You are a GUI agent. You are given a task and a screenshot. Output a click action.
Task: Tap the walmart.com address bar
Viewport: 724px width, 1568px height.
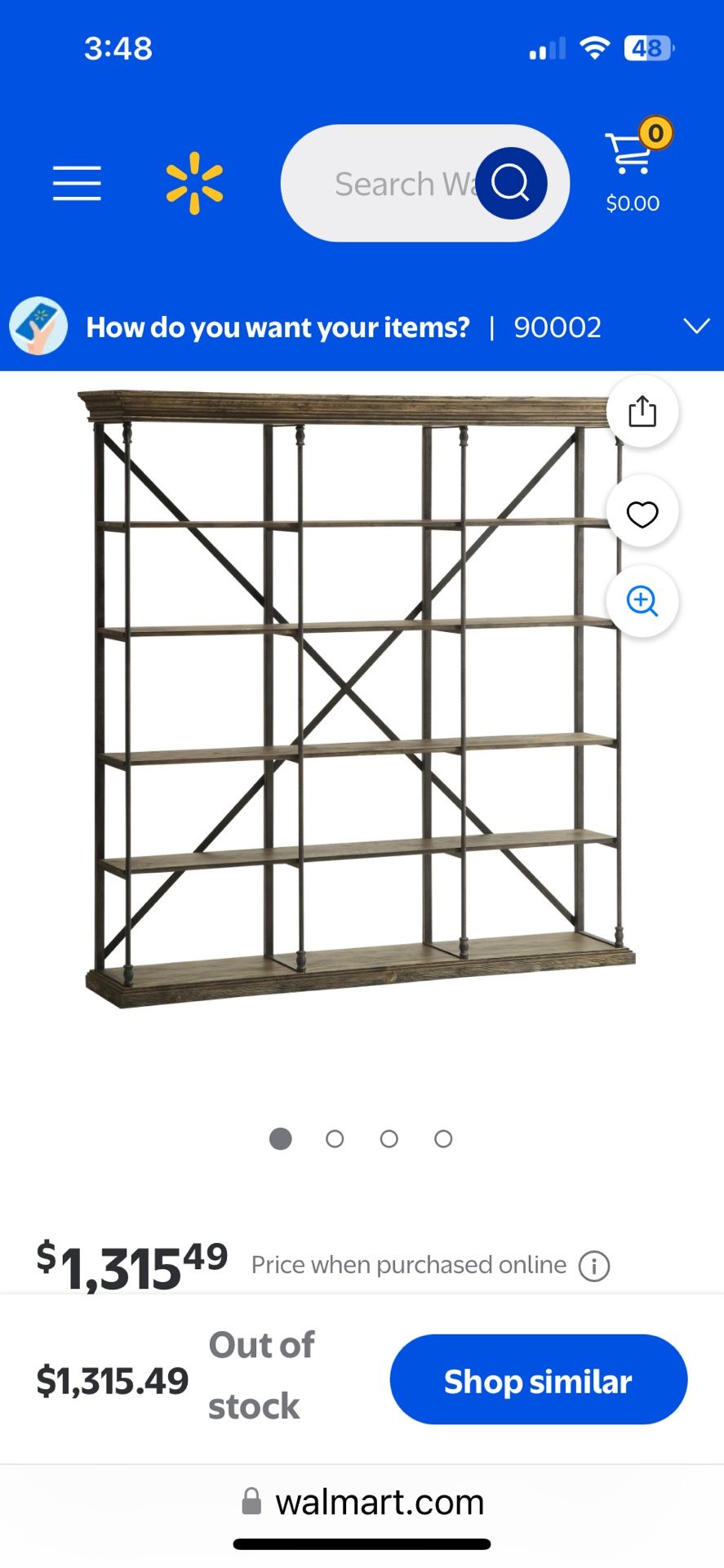tap(363, 1503)
